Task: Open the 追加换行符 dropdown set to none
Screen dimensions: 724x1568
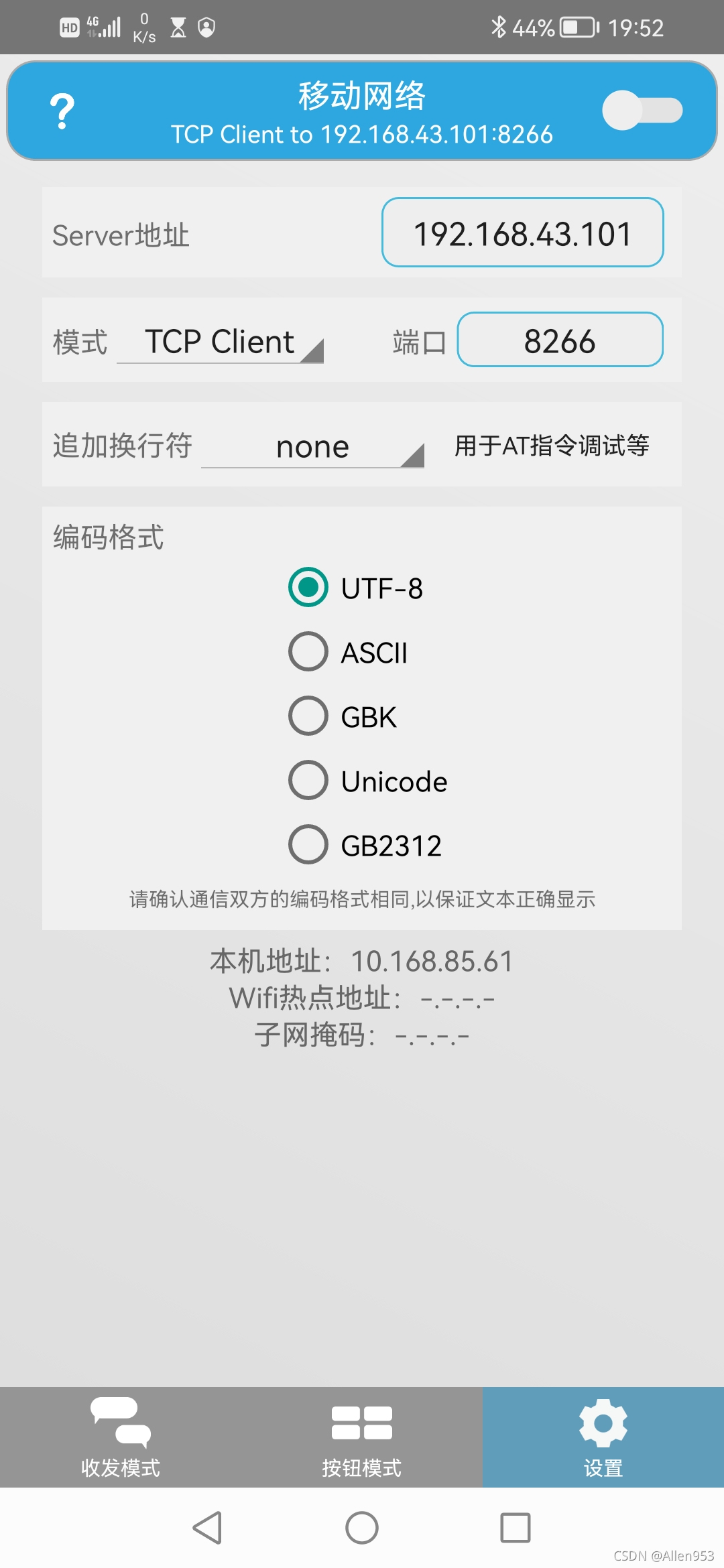Action: [x=312, y=447]
